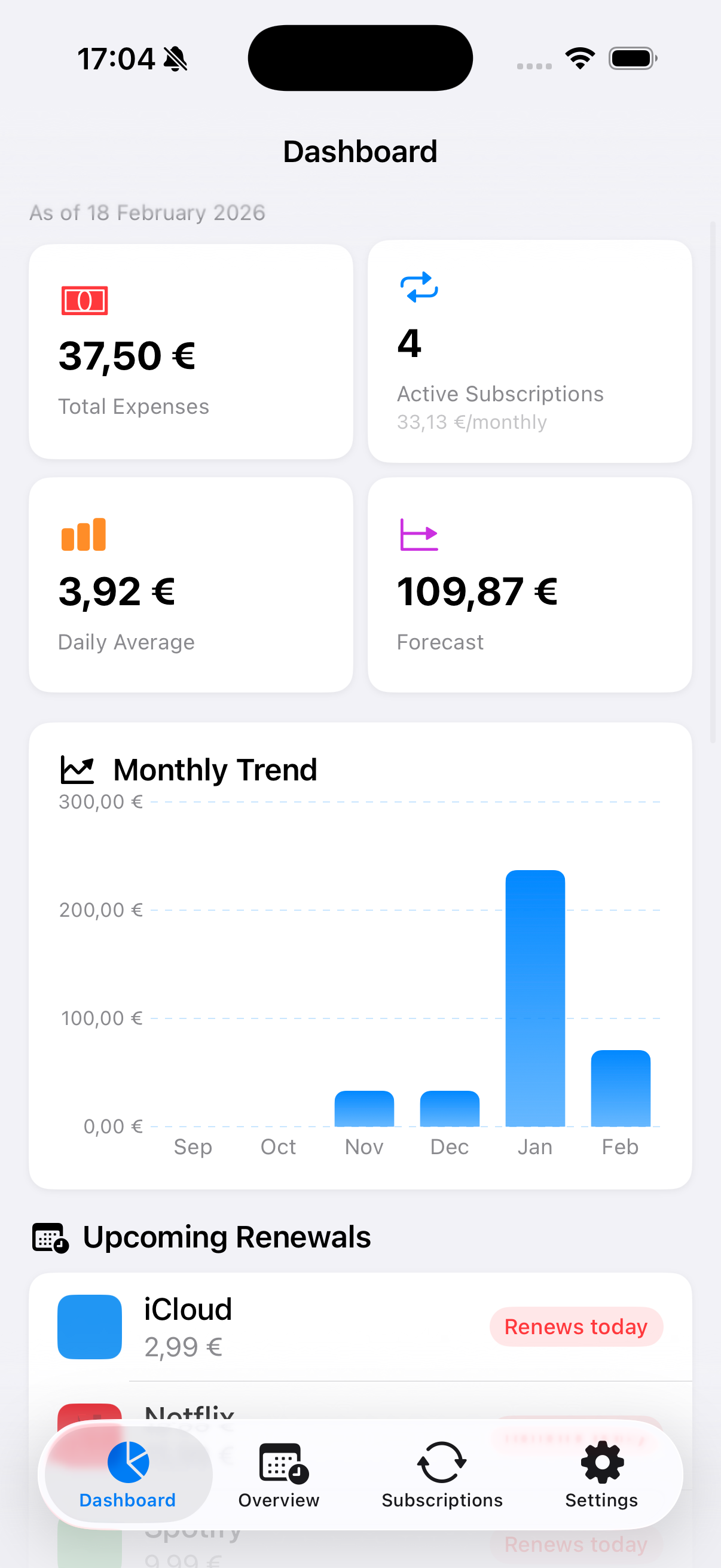Click the Upcoming Renewals calendar icon
Image resolution: width=721 pixels, height=1568 pixels.
click(50, 1236)
